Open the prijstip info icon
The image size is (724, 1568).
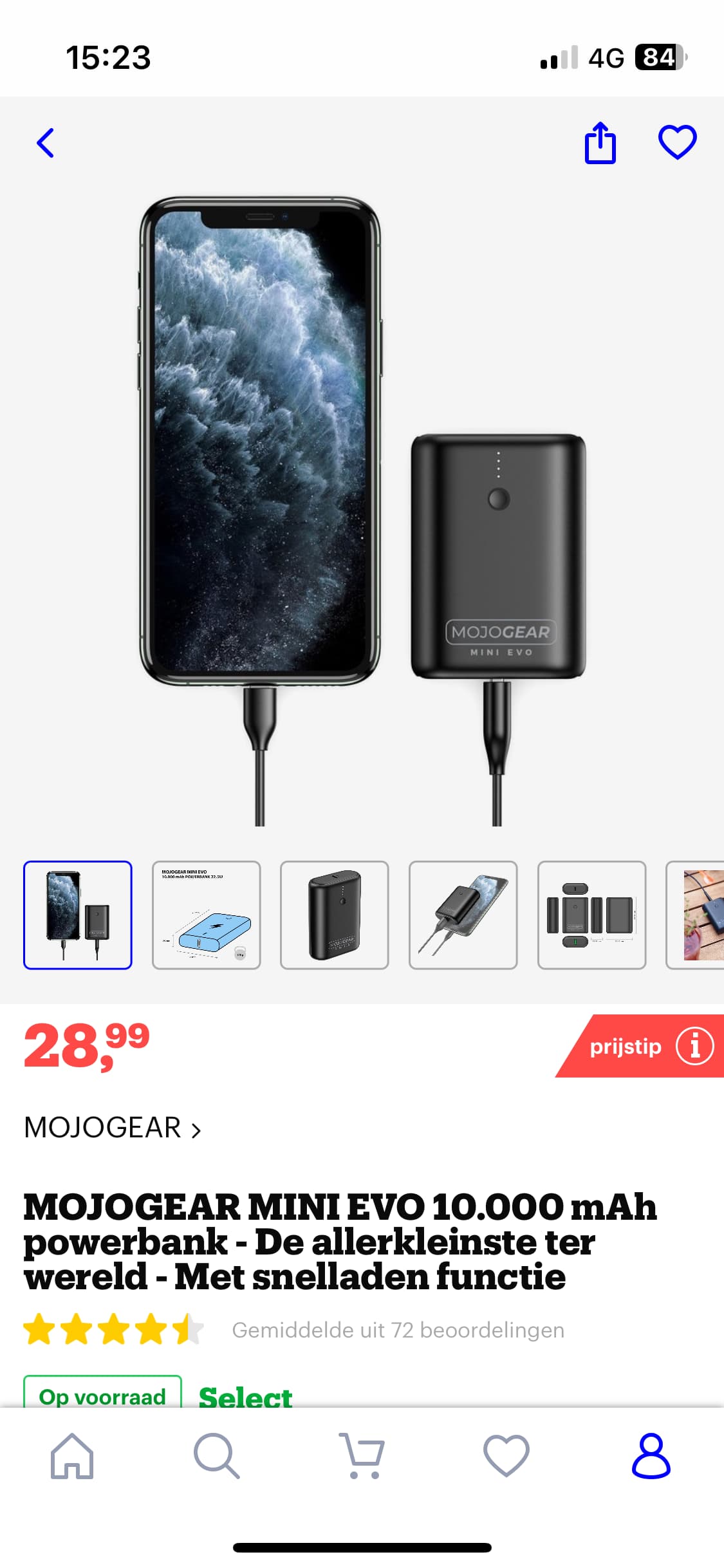point(694,1046)
